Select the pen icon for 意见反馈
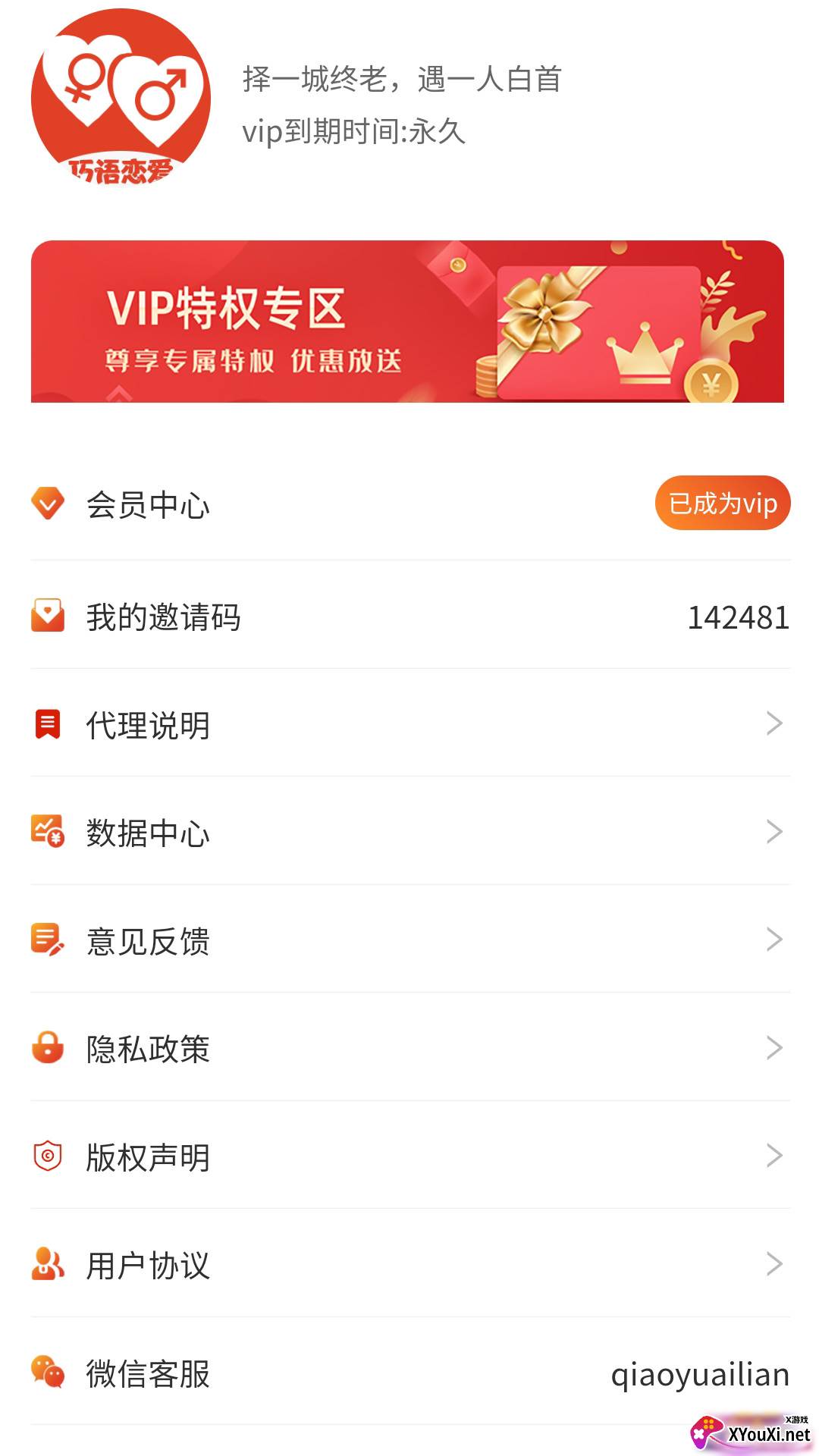819x1456 pixels. (x=48, y=940)
